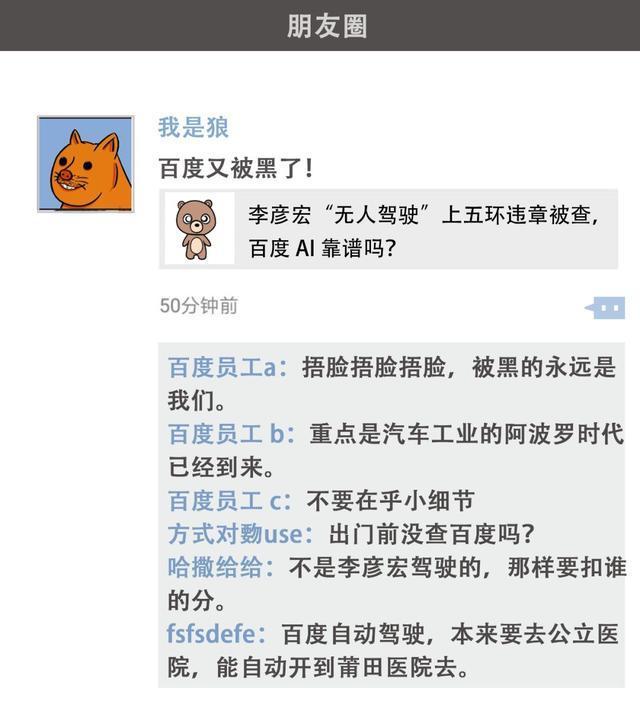Image resolution: width=640 pixels, height=727 pixels.
Task: Open 方式对勠use's profile from comments
Action: click(x=234, y=534)
